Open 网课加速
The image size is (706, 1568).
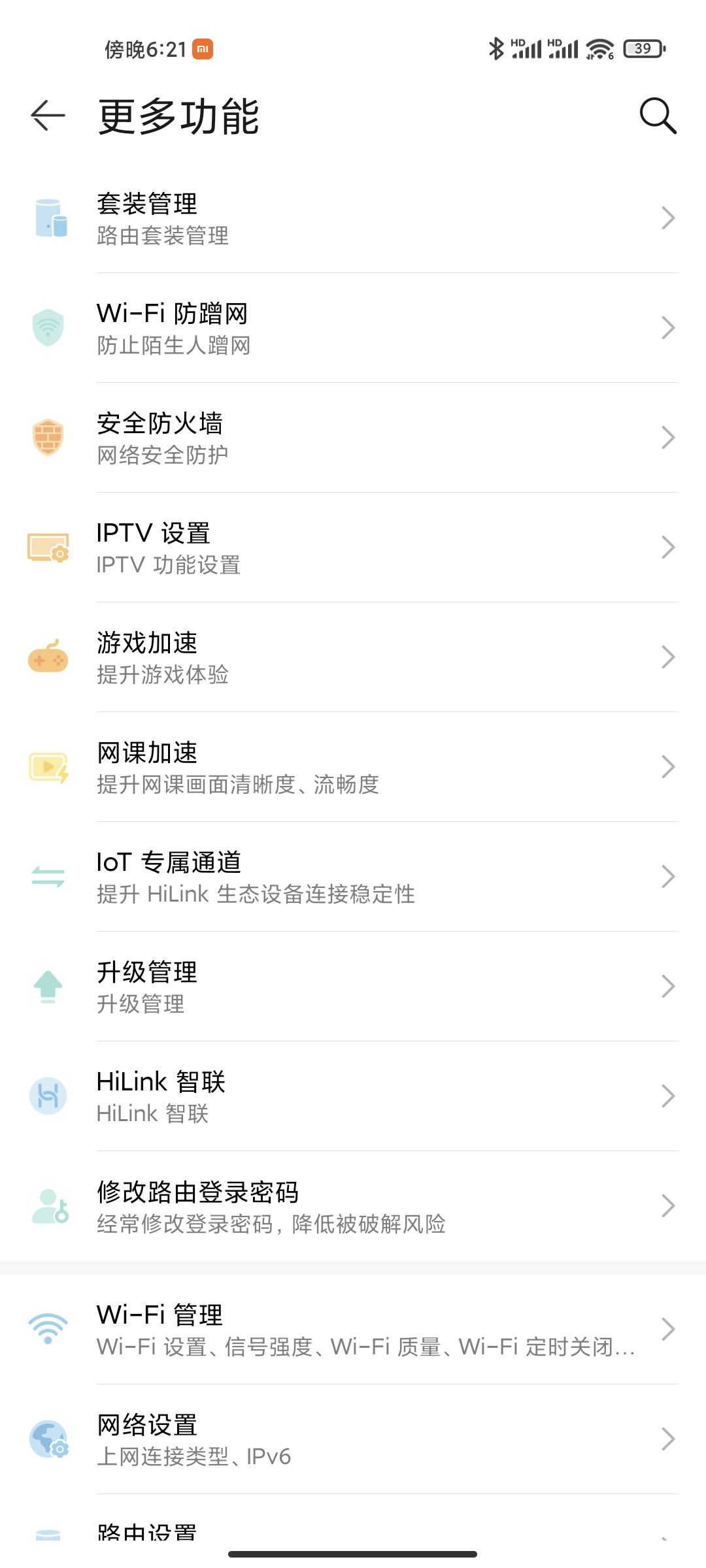pyautogui.click(x=353, y=767)
